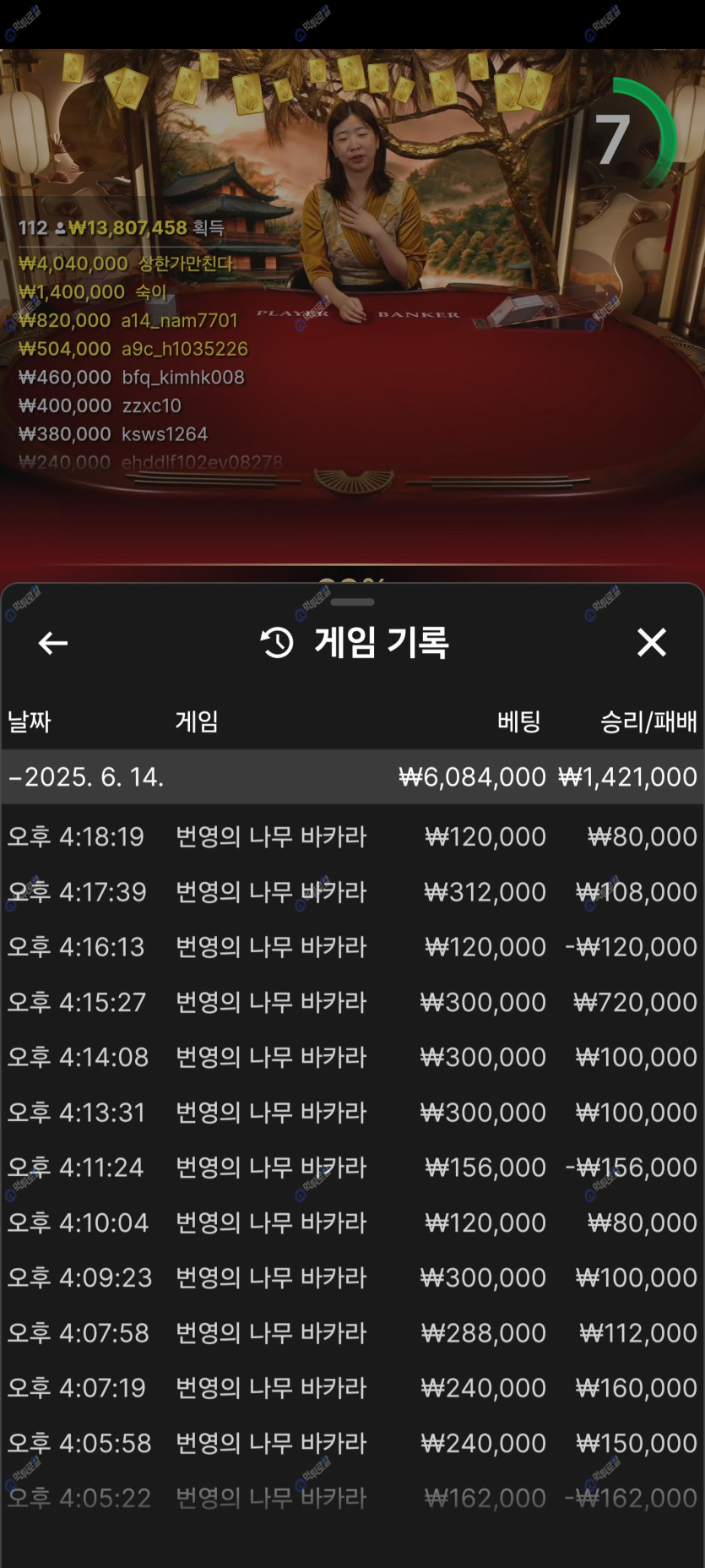View details of 오후 4:14:08 round
Image resolution: width=705 pixels, height=1568 pixels.
(353, 1057)
